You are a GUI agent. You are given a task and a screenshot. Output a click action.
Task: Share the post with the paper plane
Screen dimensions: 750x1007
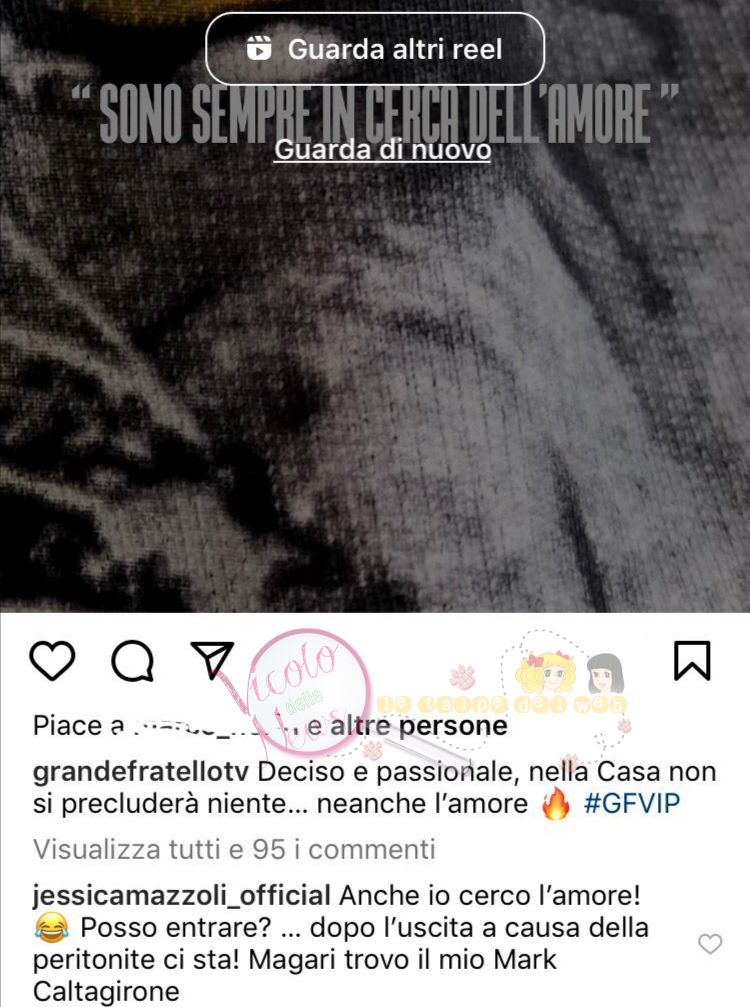point(211,661)
